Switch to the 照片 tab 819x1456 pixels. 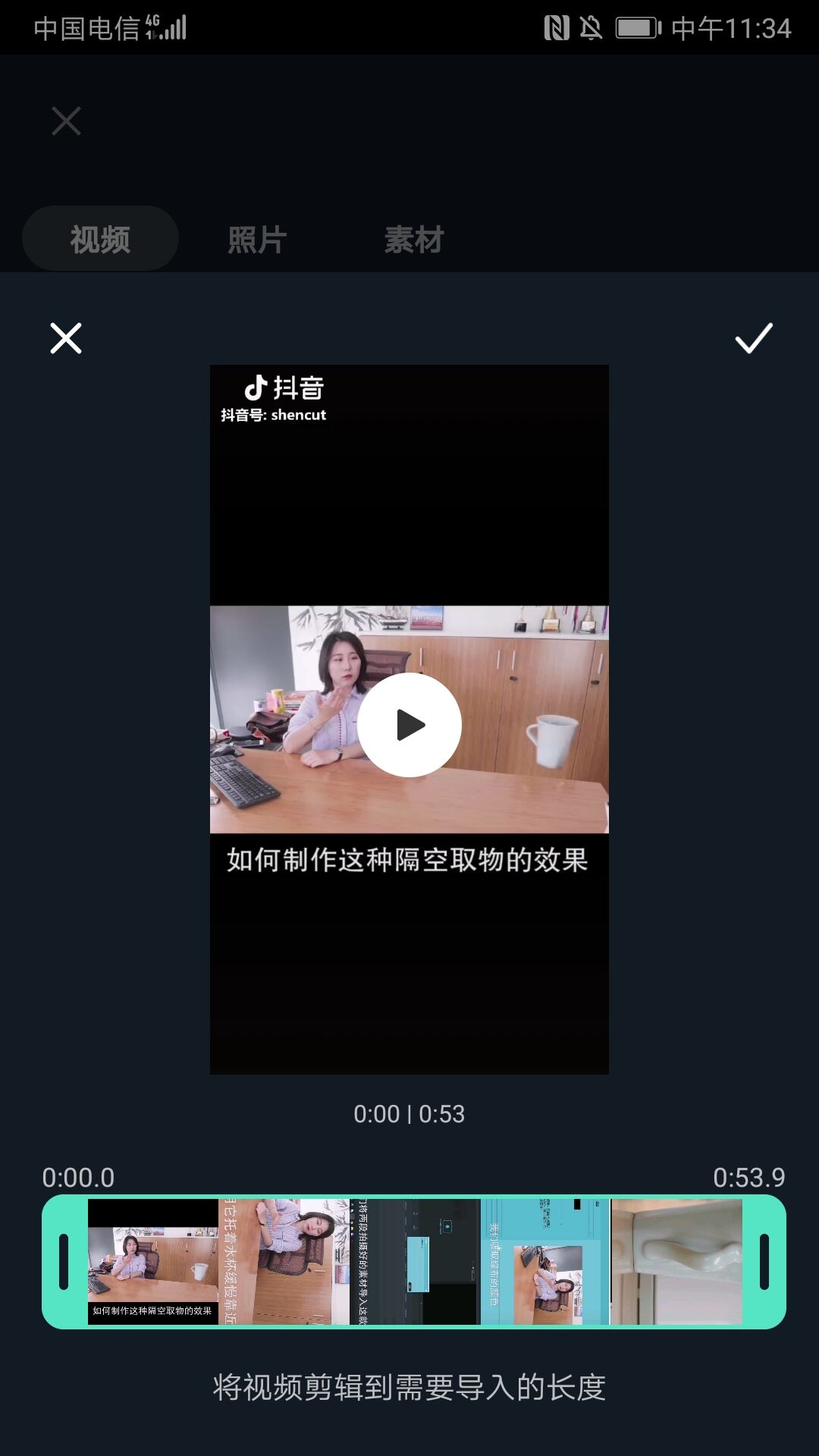[257, 240]
